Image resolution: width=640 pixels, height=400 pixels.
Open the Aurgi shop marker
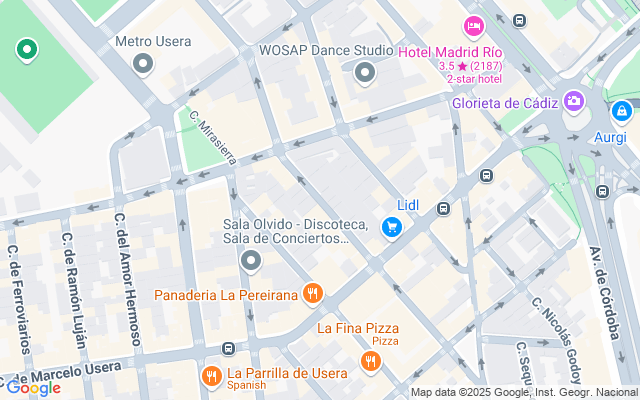point(621,111)
